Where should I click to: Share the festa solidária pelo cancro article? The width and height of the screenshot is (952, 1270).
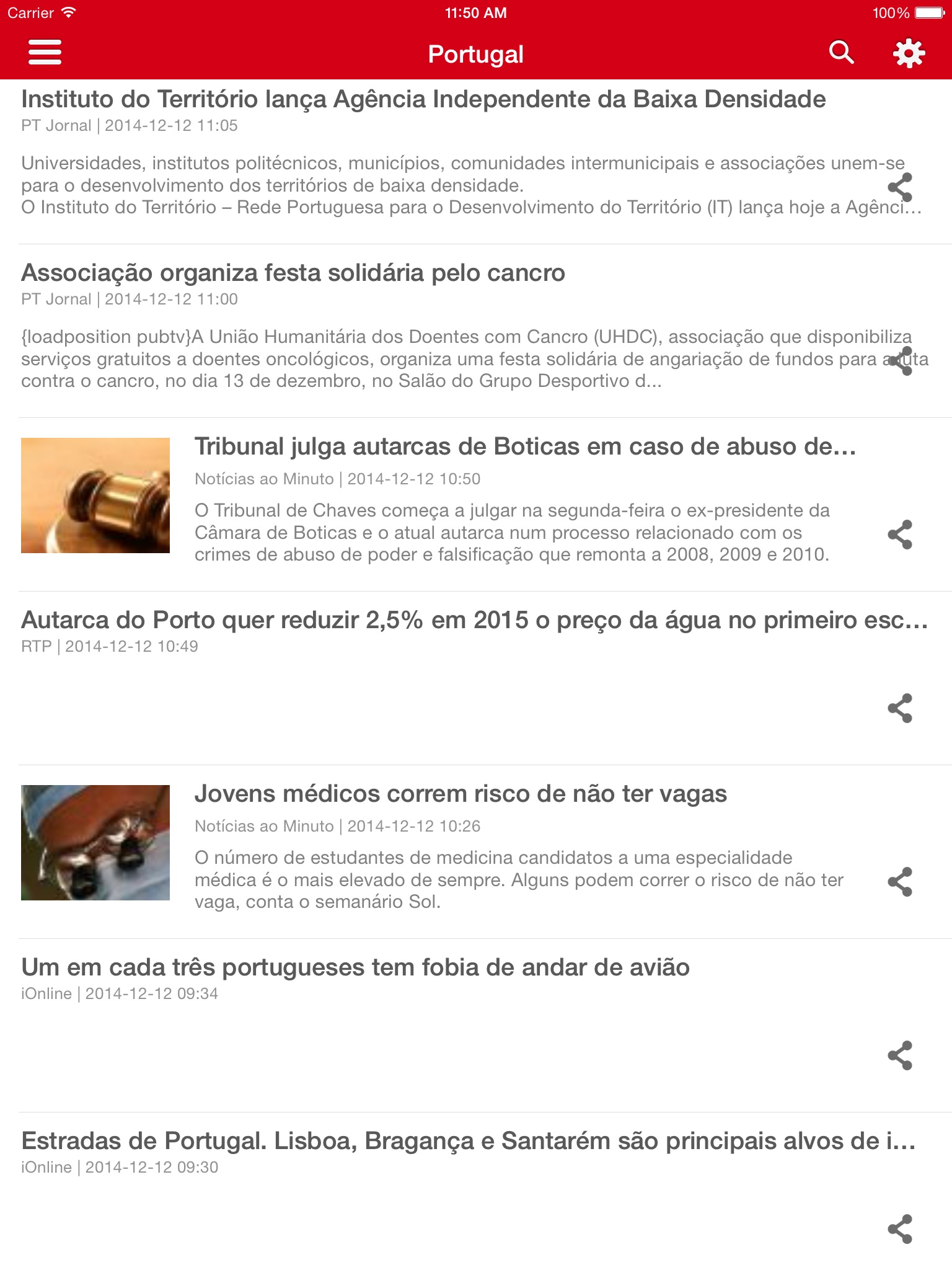pyautogui.click(x=900, y=361)
